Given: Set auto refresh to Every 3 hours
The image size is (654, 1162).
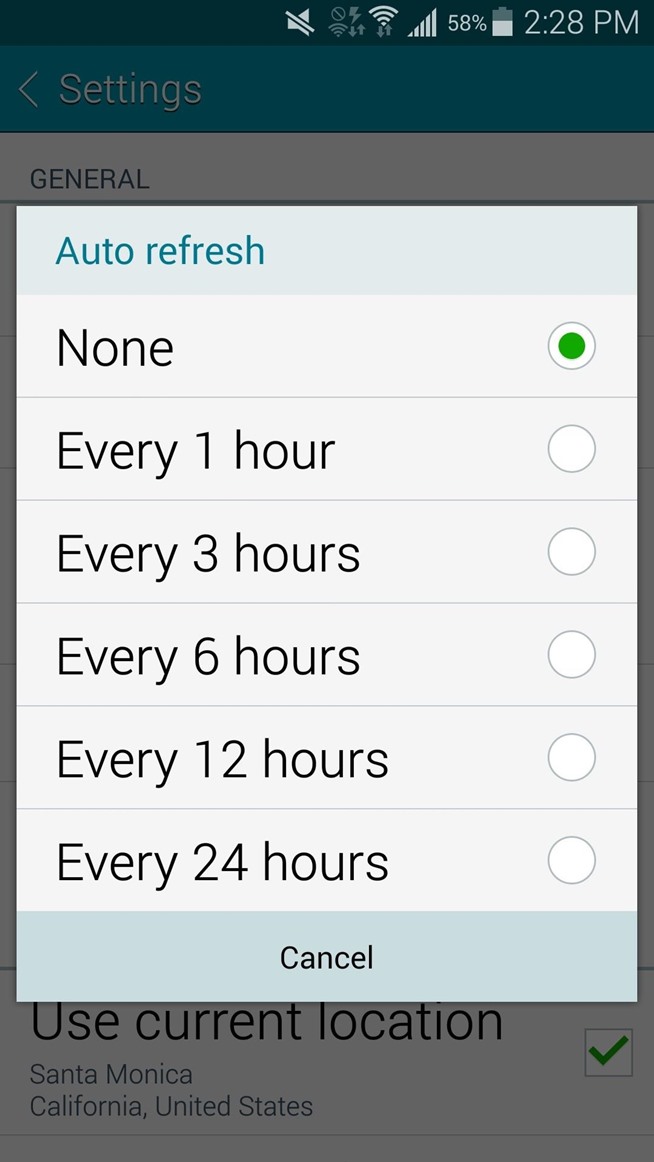Looking at the screenshot, I should pyautogui.click(x=326, y=553).
